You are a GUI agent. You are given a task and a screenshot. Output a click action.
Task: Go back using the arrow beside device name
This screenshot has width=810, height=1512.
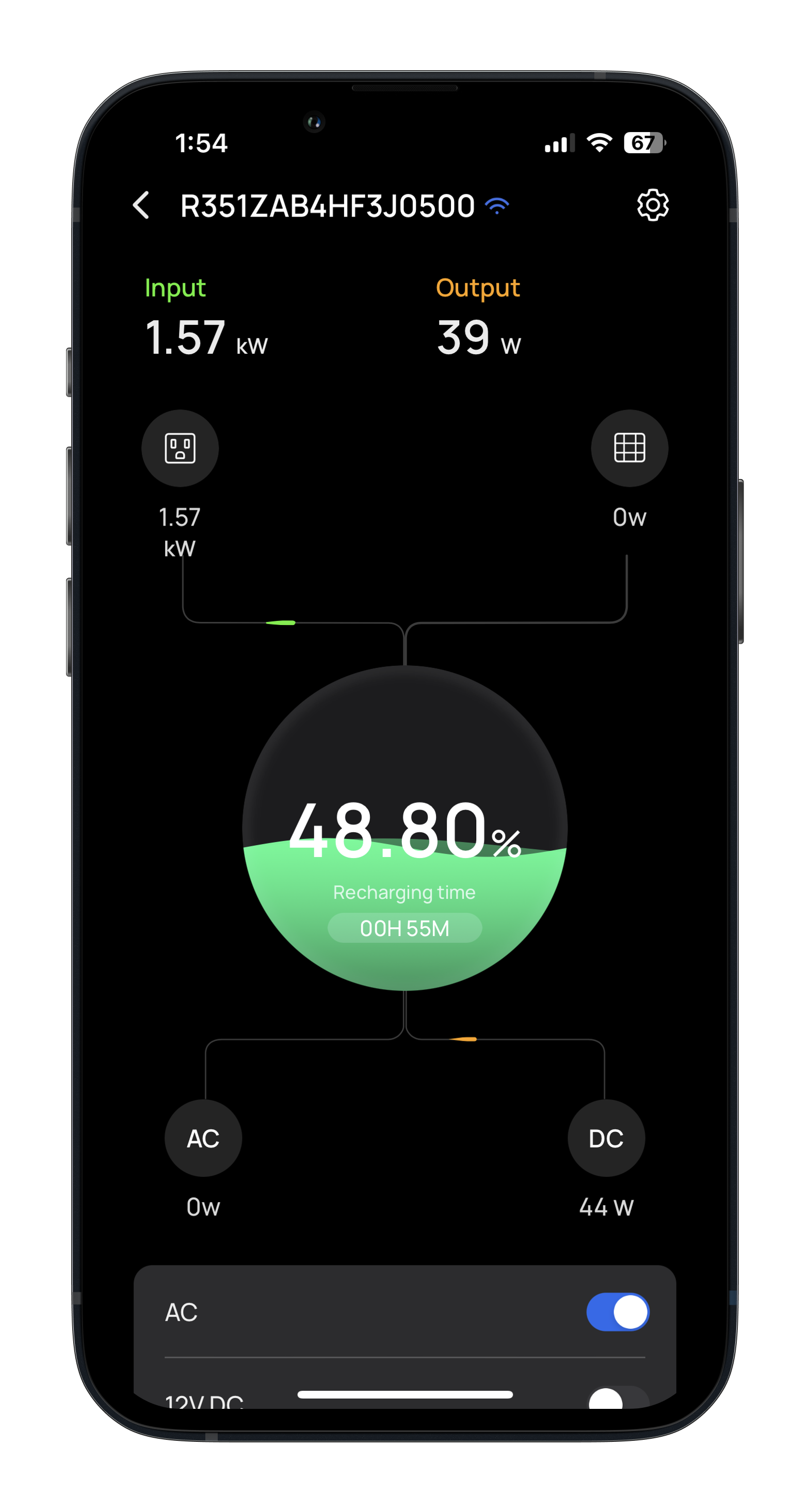click(141, 205)
